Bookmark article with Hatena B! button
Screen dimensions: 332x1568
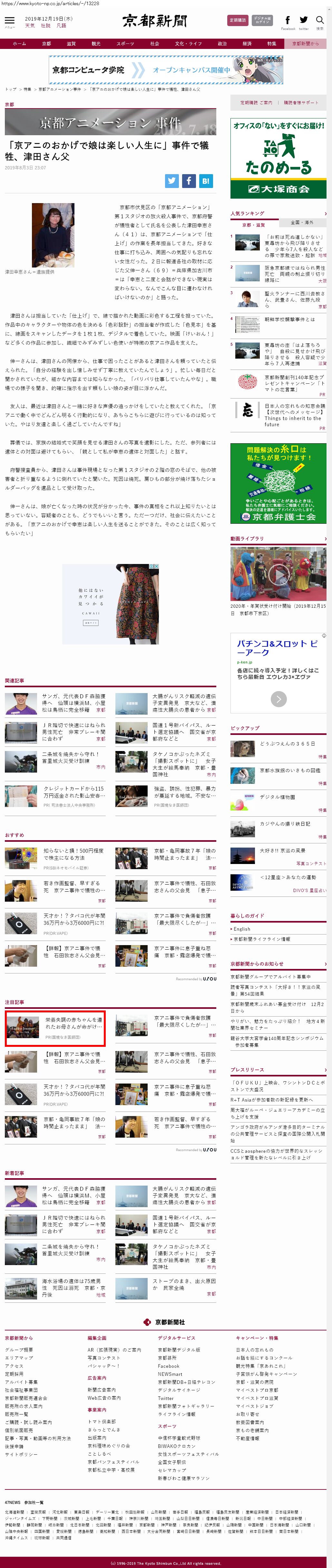click(206, 181)
